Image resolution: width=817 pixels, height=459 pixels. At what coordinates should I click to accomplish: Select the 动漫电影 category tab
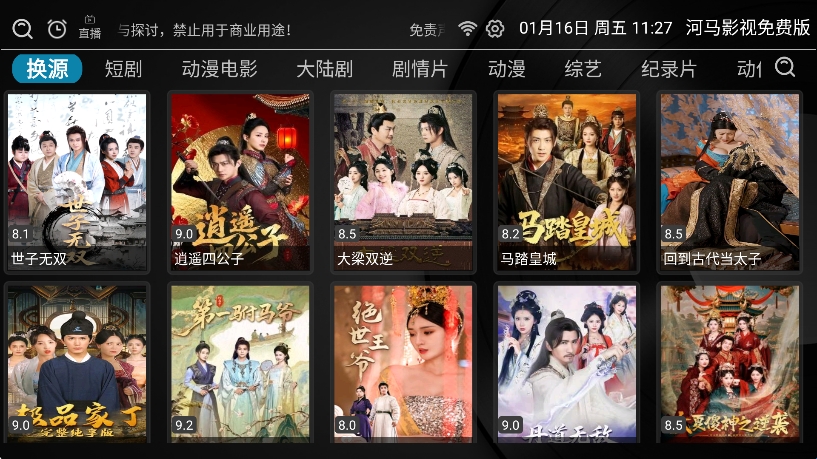(219, 69)
